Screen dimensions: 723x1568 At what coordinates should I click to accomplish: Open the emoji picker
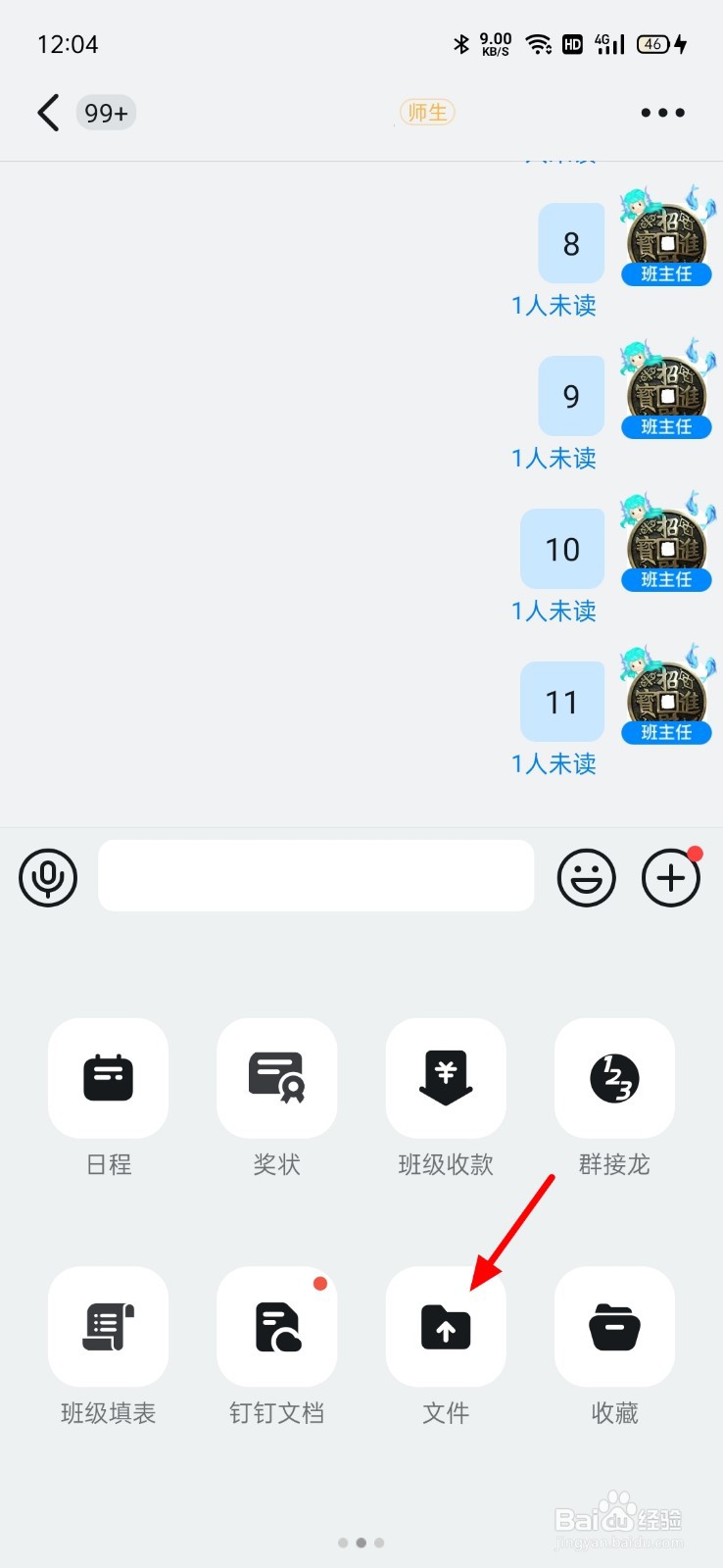click(586, 877)
